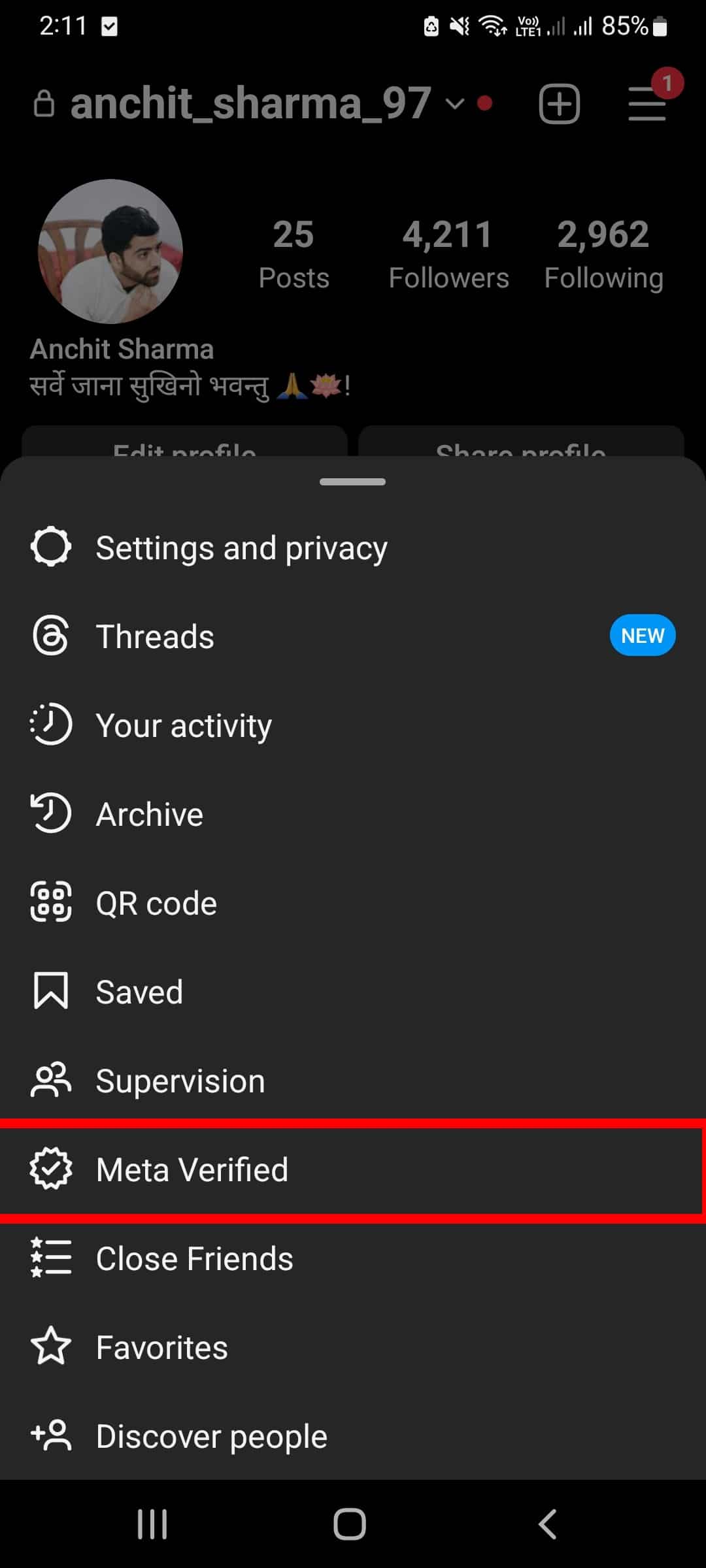Tap the Favorites star icon
706x1568 pixels.
pos(51,1347)
